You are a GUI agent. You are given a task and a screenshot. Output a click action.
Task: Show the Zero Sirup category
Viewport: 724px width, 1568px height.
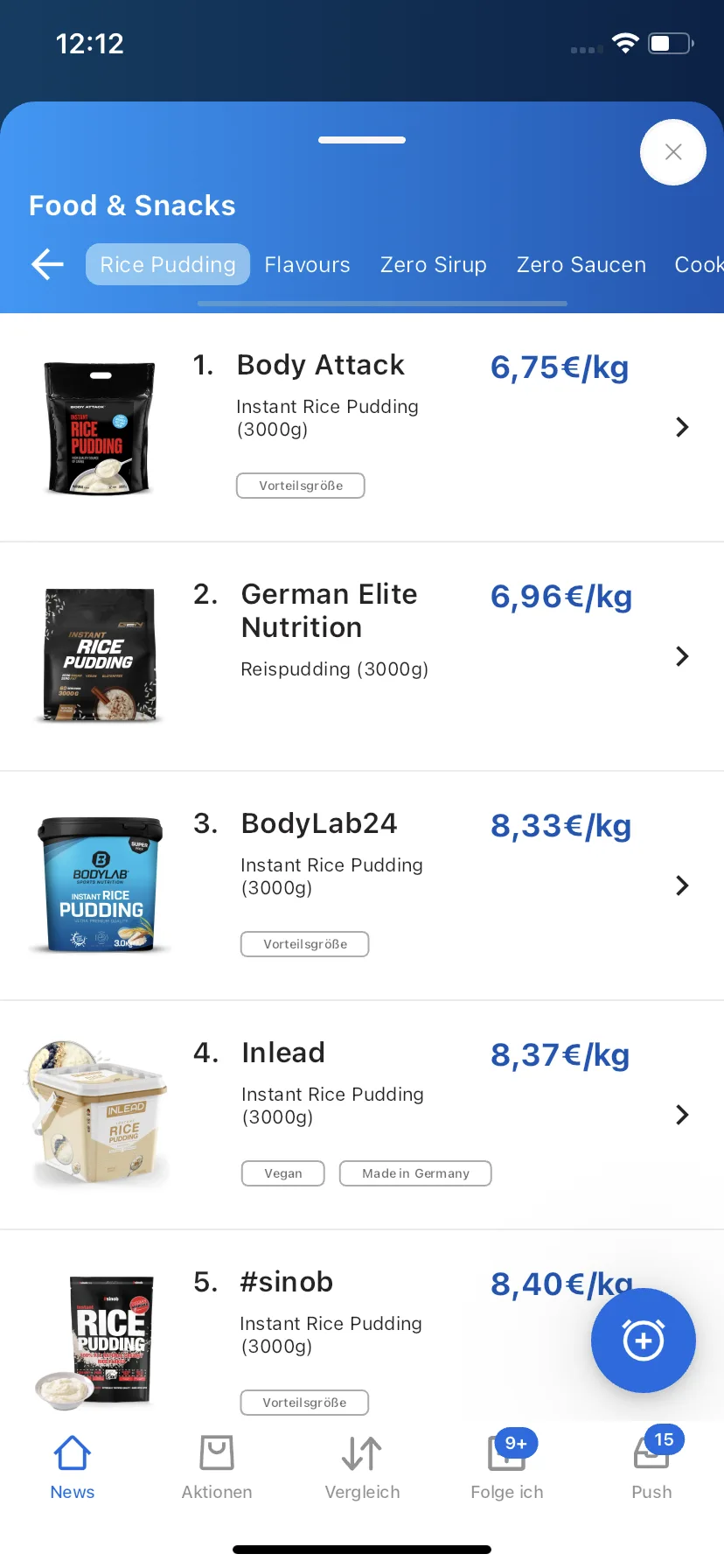(x=433, y=264)
